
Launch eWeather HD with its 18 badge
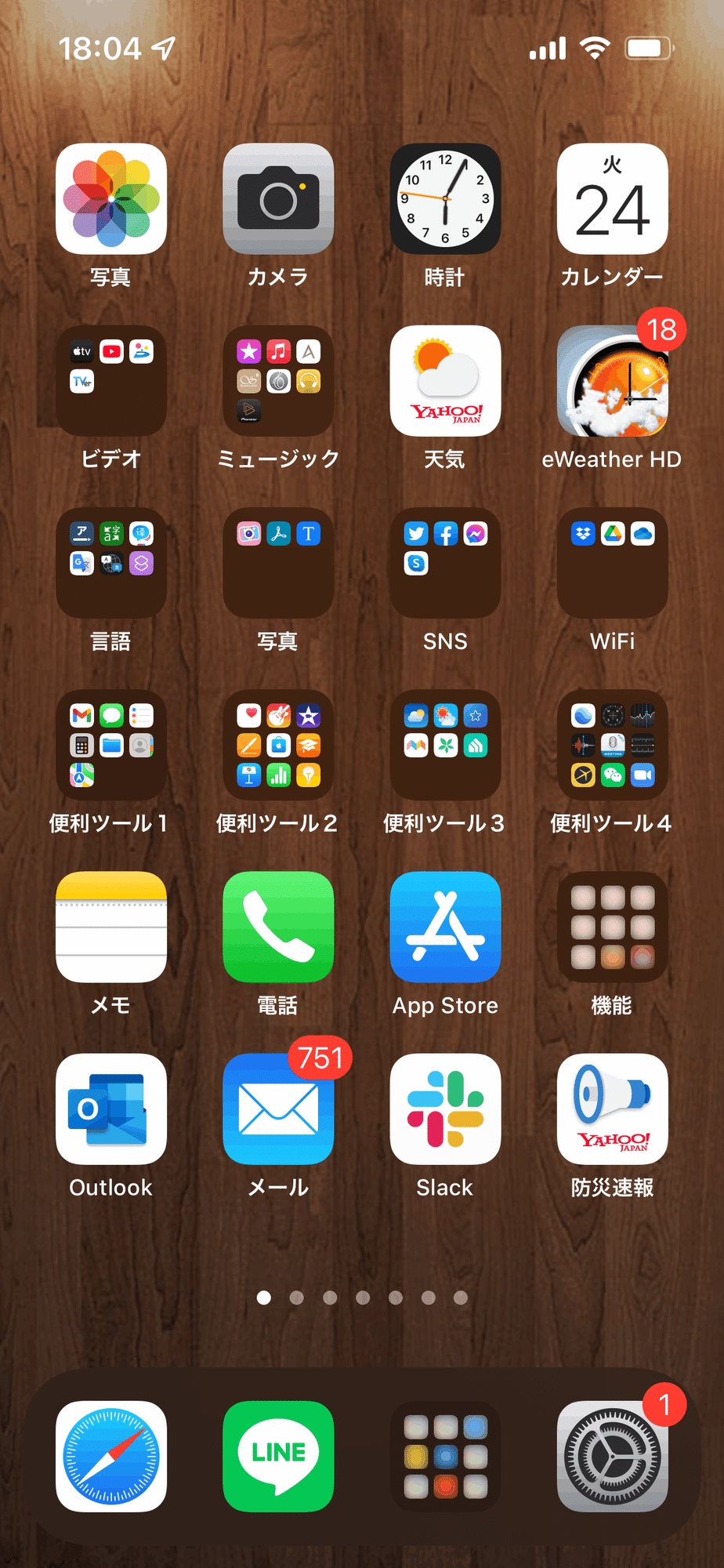612,381
